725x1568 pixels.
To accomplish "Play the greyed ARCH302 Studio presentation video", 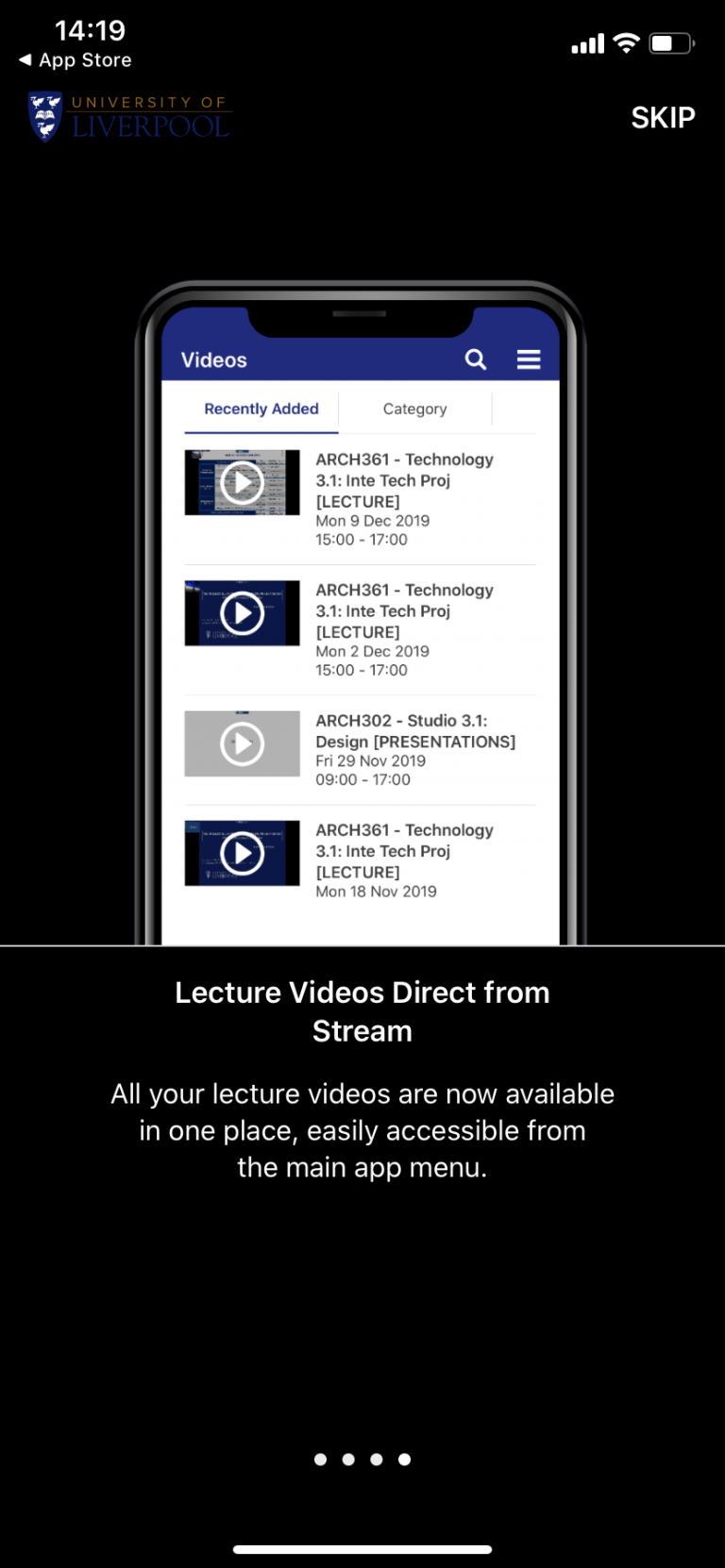I will 242,743.
